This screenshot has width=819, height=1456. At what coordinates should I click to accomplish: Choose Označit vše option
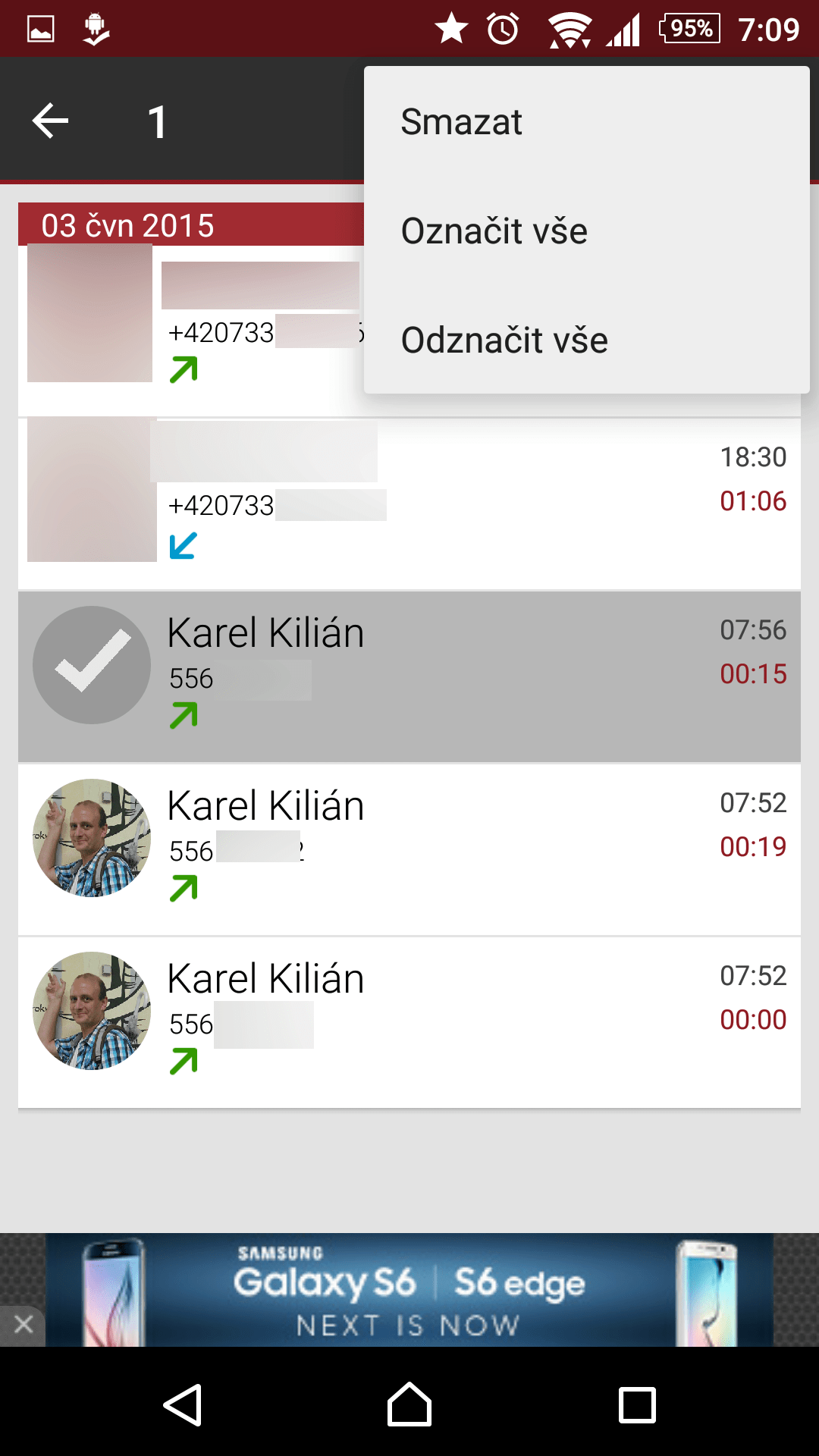pyautogui.click(x=586, y=231)
